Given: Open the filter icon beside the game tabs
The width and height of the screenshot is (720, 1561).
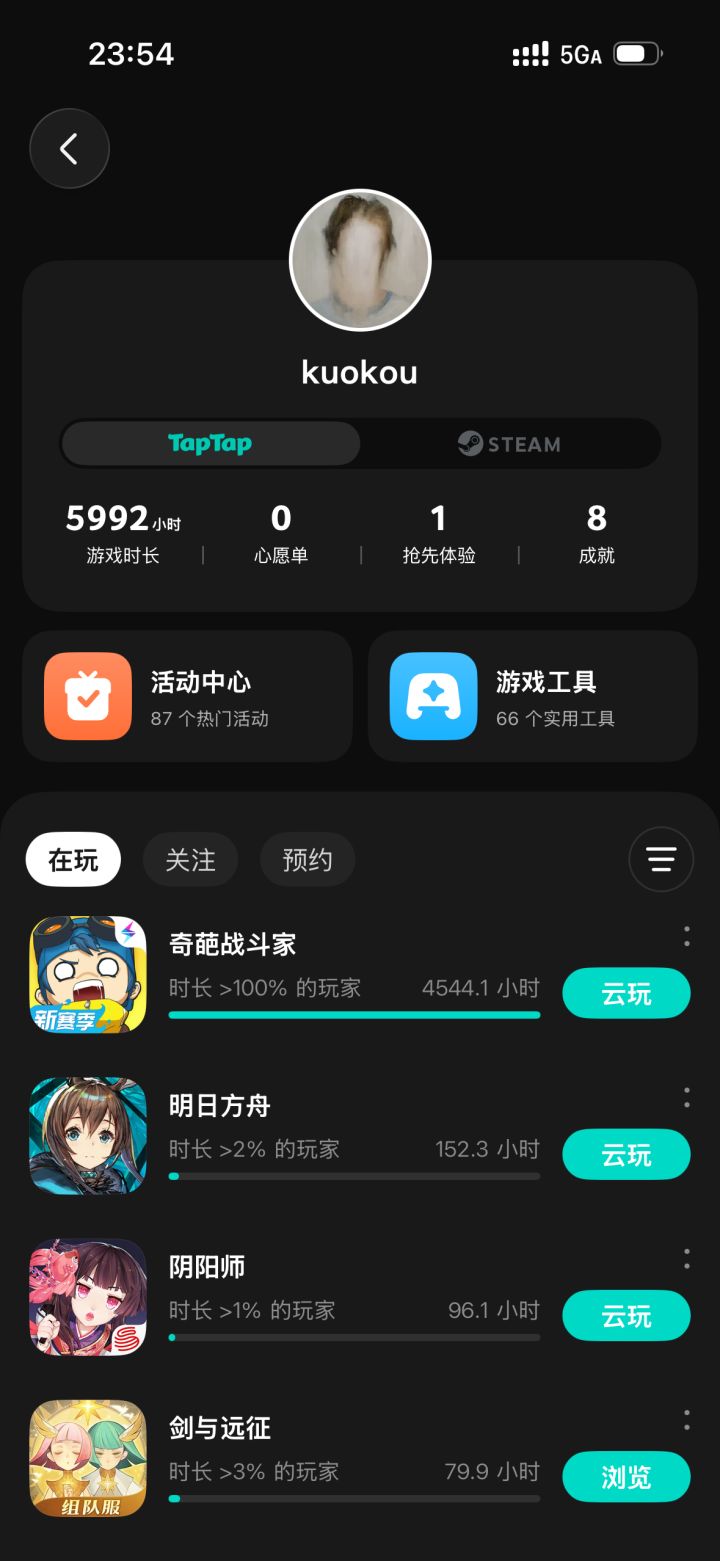Looking at the screenshot, I should 660,859.
